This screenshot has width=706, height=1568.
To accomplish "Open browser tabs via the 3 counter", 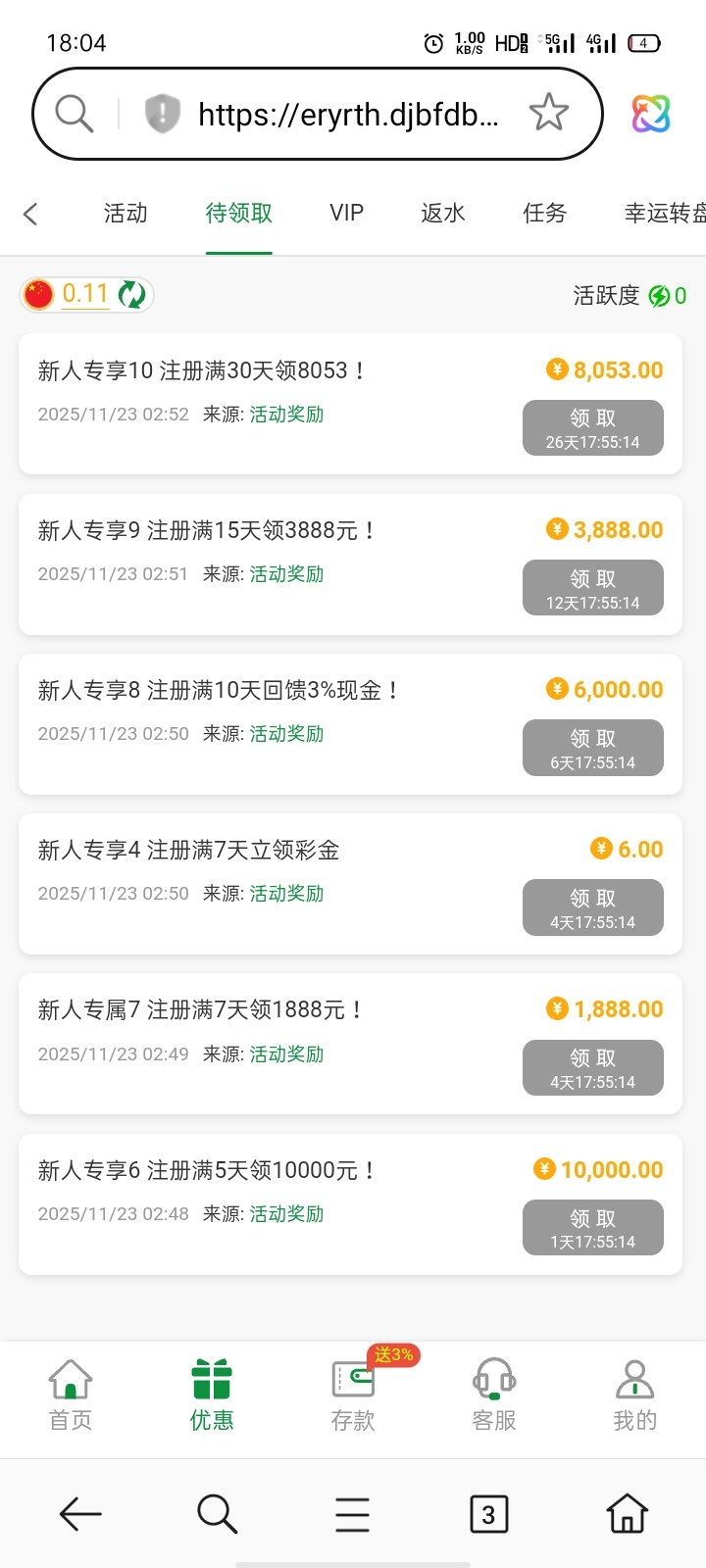I will point(488,1513).
